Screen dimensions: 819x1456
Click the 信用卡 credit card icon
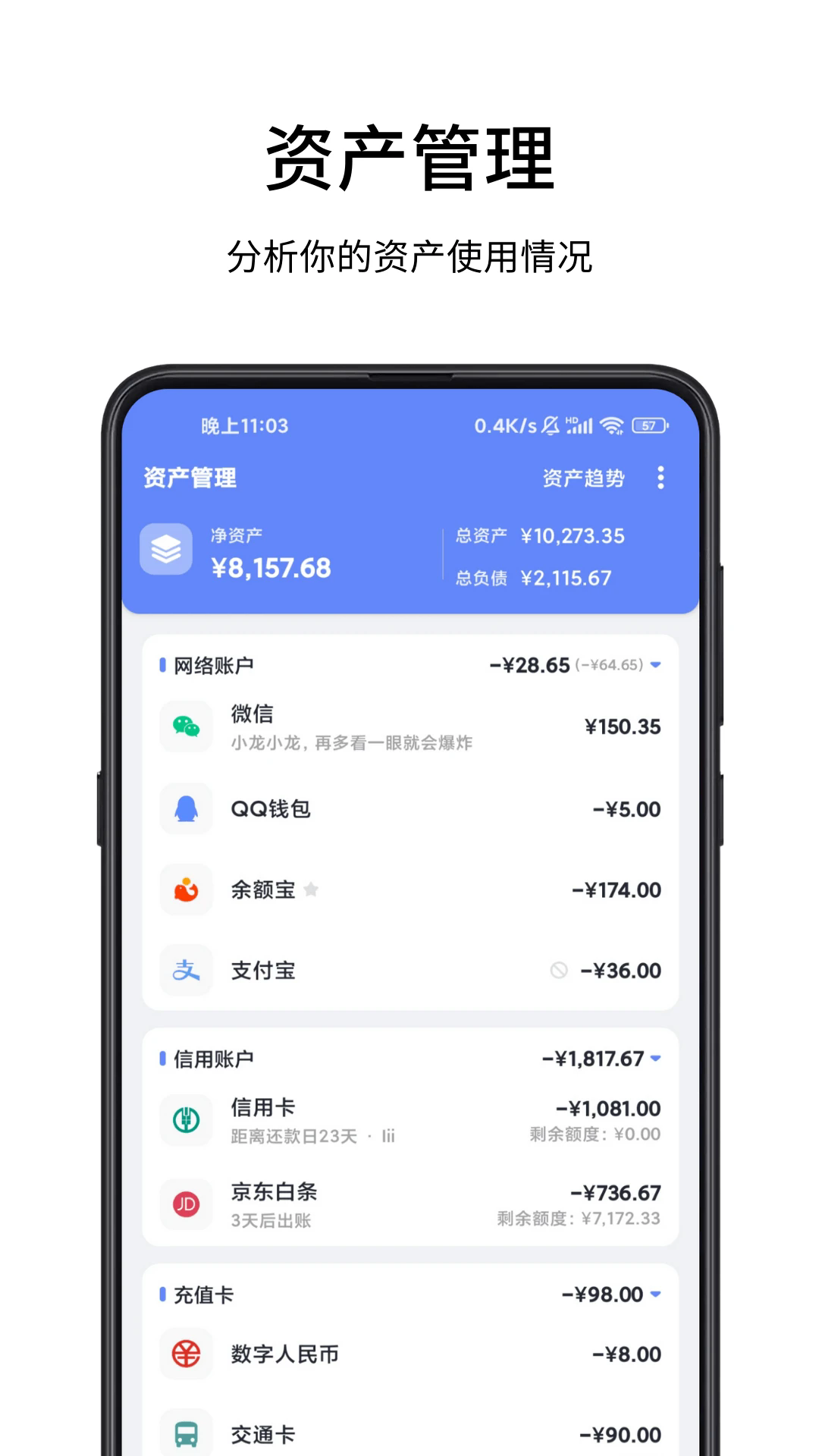click(186, 1120)
